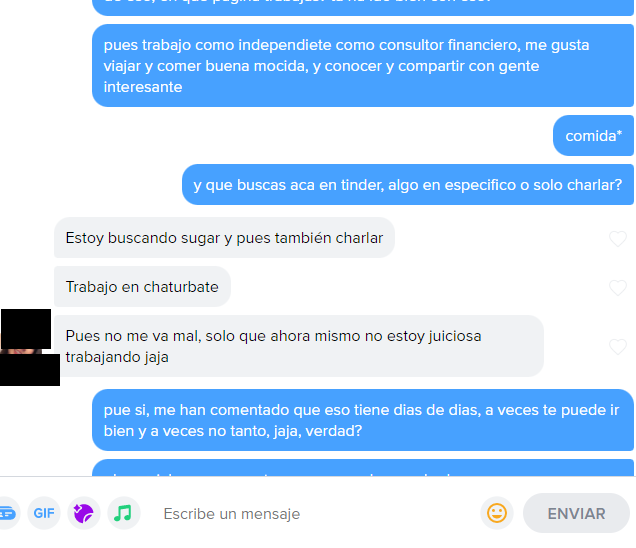Open the GIF picker

43,513
